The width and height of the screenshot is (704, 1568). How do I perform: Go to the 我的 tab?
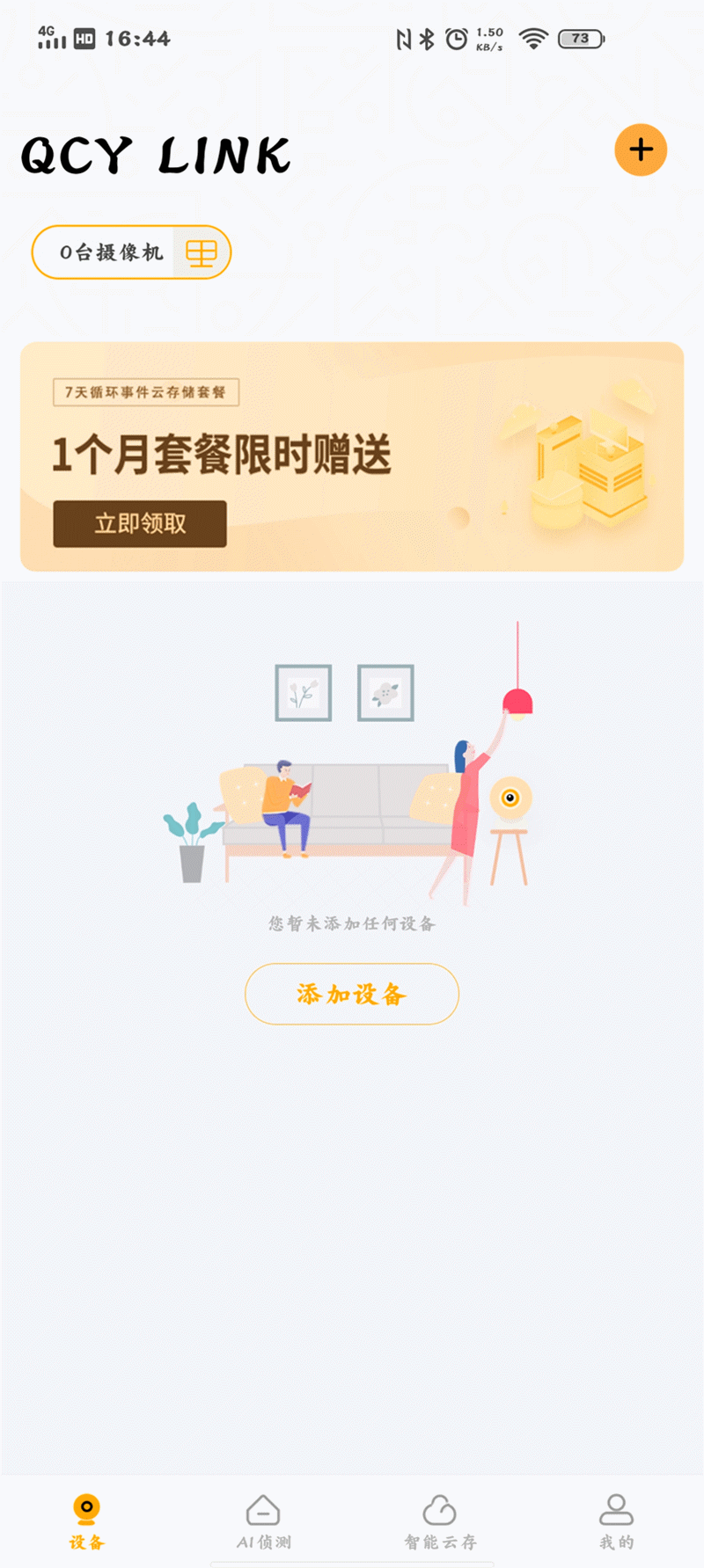tap(616, 1521)
